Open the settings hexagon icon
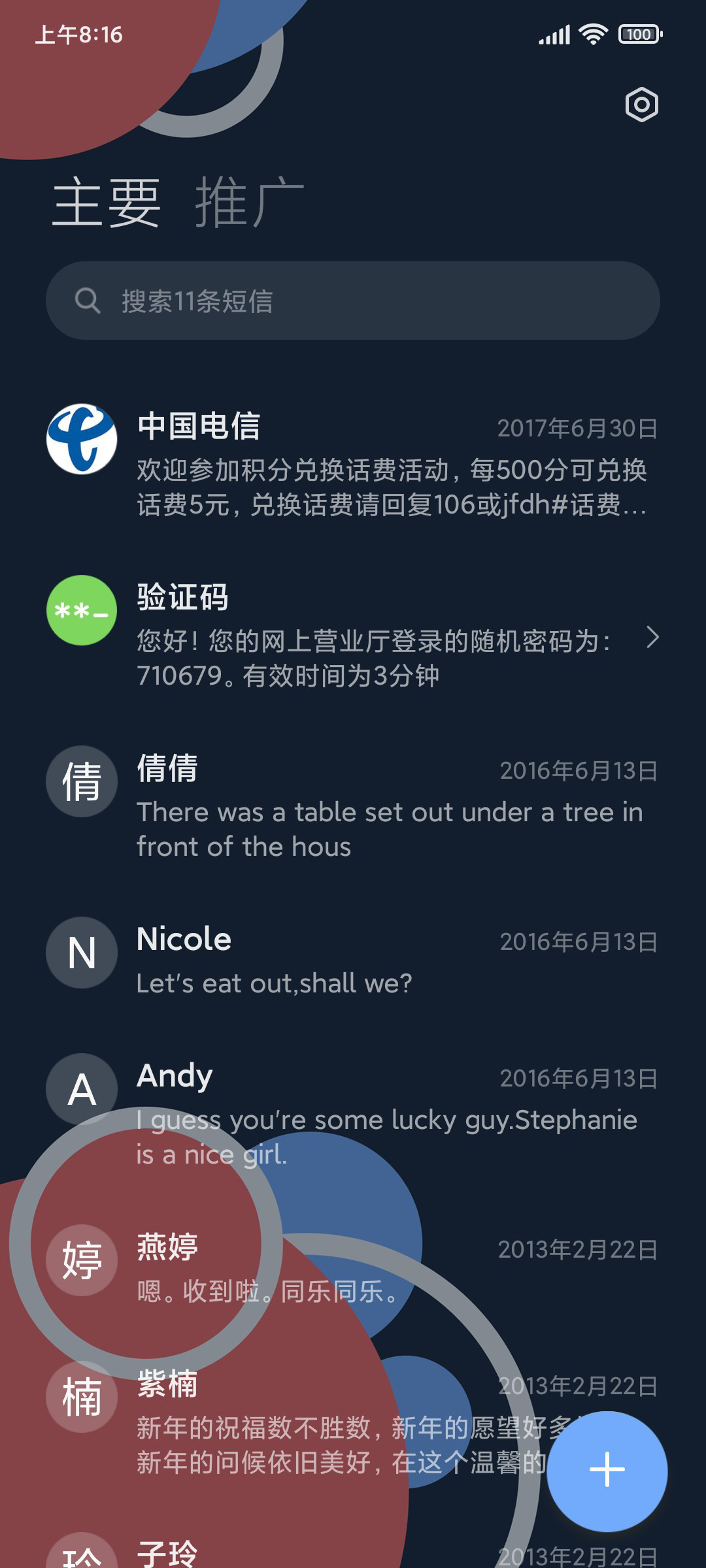This screenshot has height=1568, width=706. pyautogui.click(x=641, y=105)
